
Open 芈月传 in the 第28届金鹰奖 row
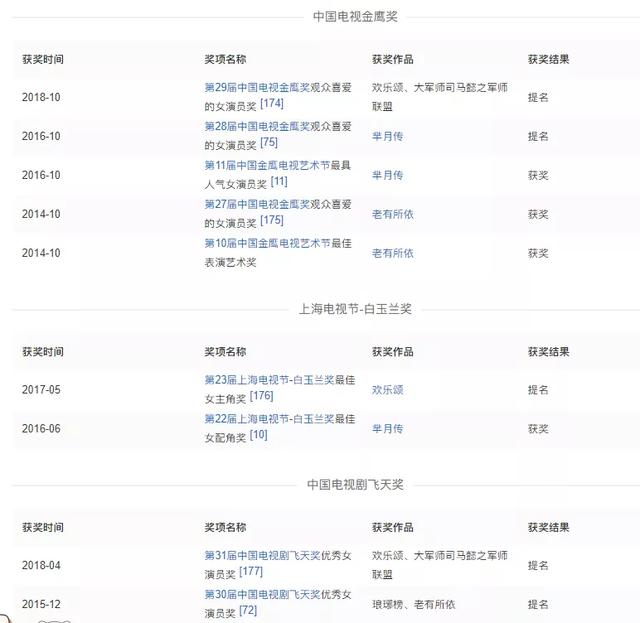point(387,136)
